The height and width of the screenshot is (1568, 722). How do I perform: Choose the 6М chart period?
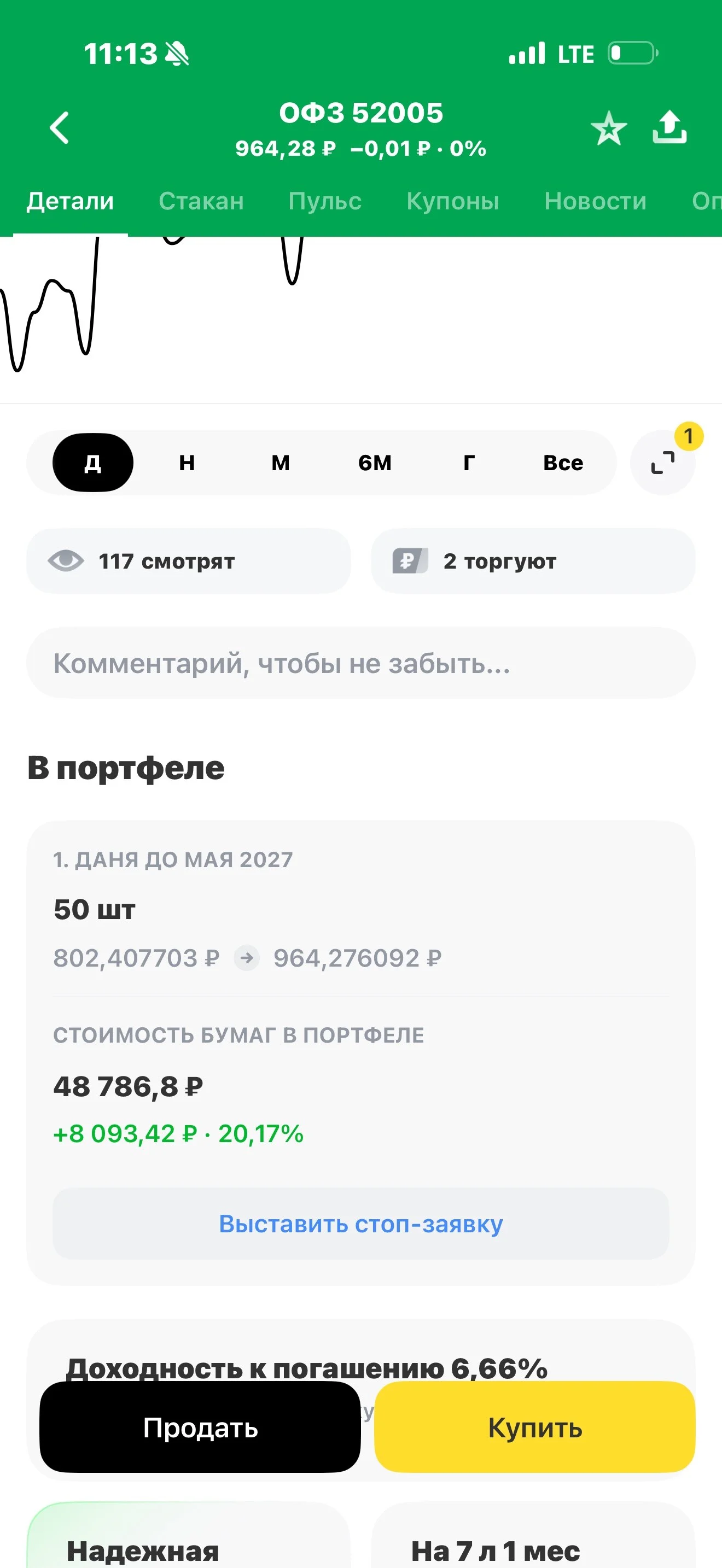(375, 463)
